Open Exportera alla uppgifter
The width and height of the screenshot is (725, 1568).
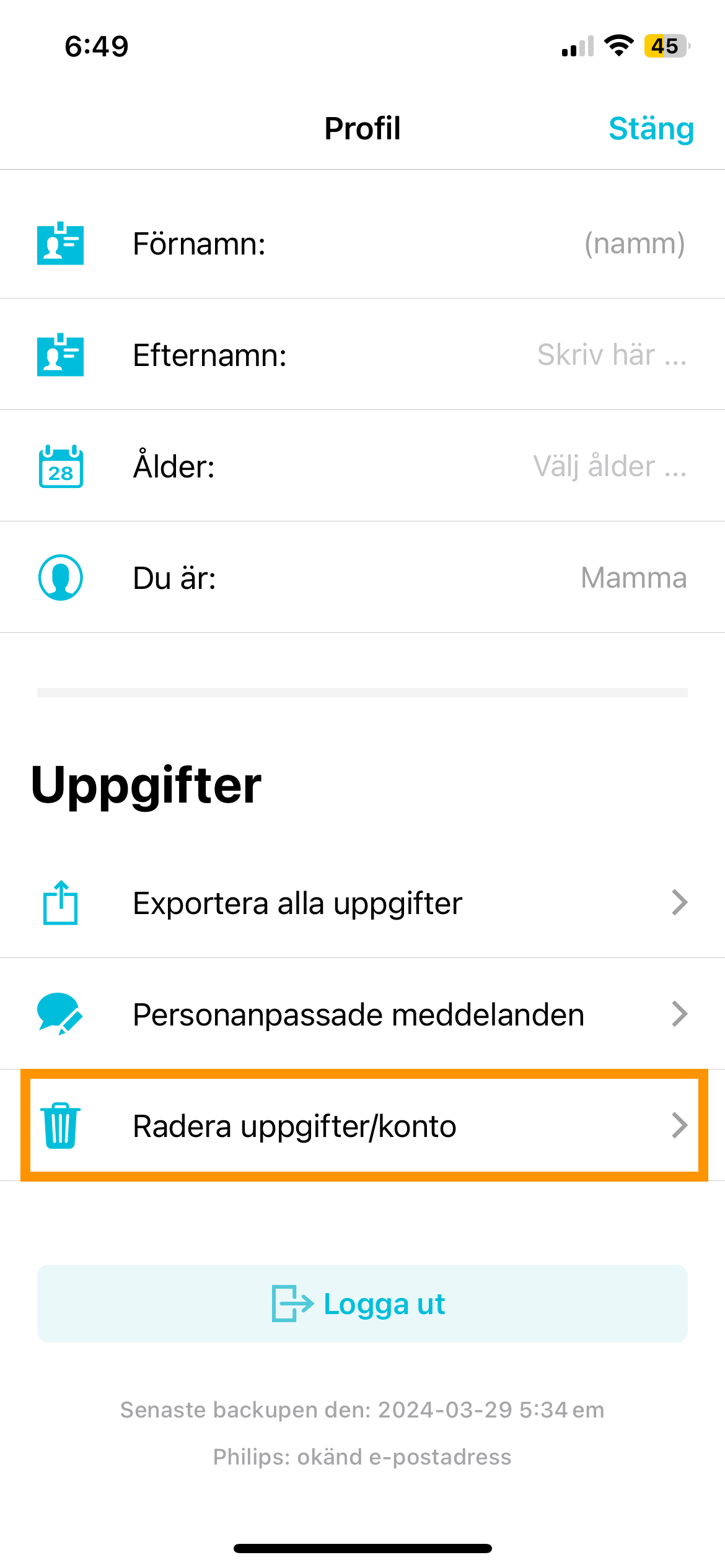[362, 903]
